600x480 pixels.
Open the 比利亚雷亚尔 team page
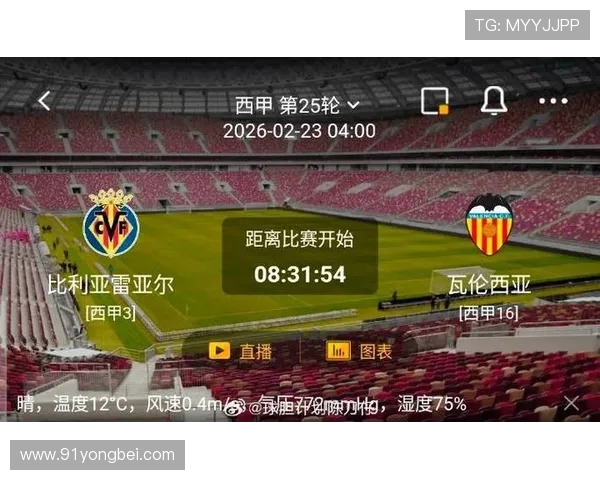111,229
